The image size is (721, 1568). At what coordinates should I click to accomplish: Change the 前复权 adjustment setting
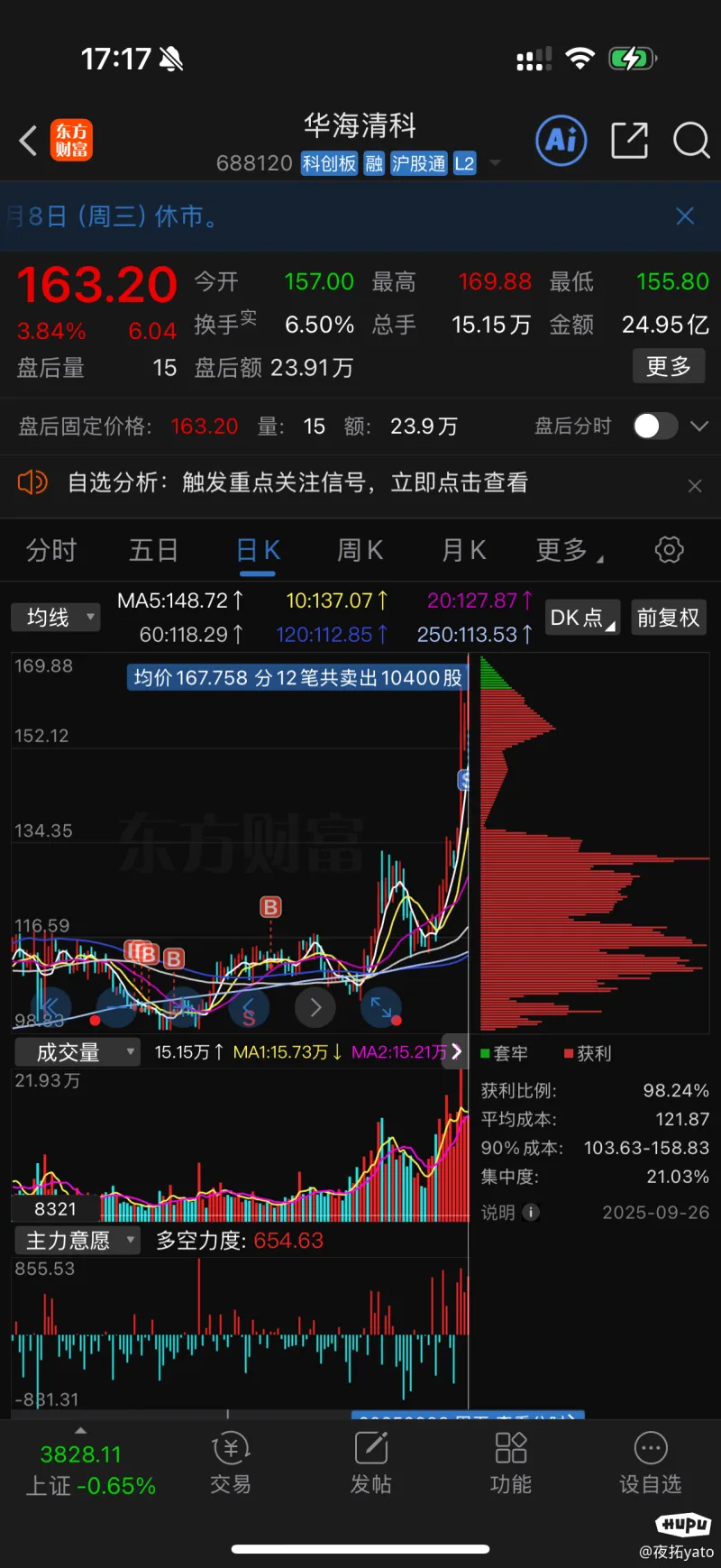click(x=668, y=618)
